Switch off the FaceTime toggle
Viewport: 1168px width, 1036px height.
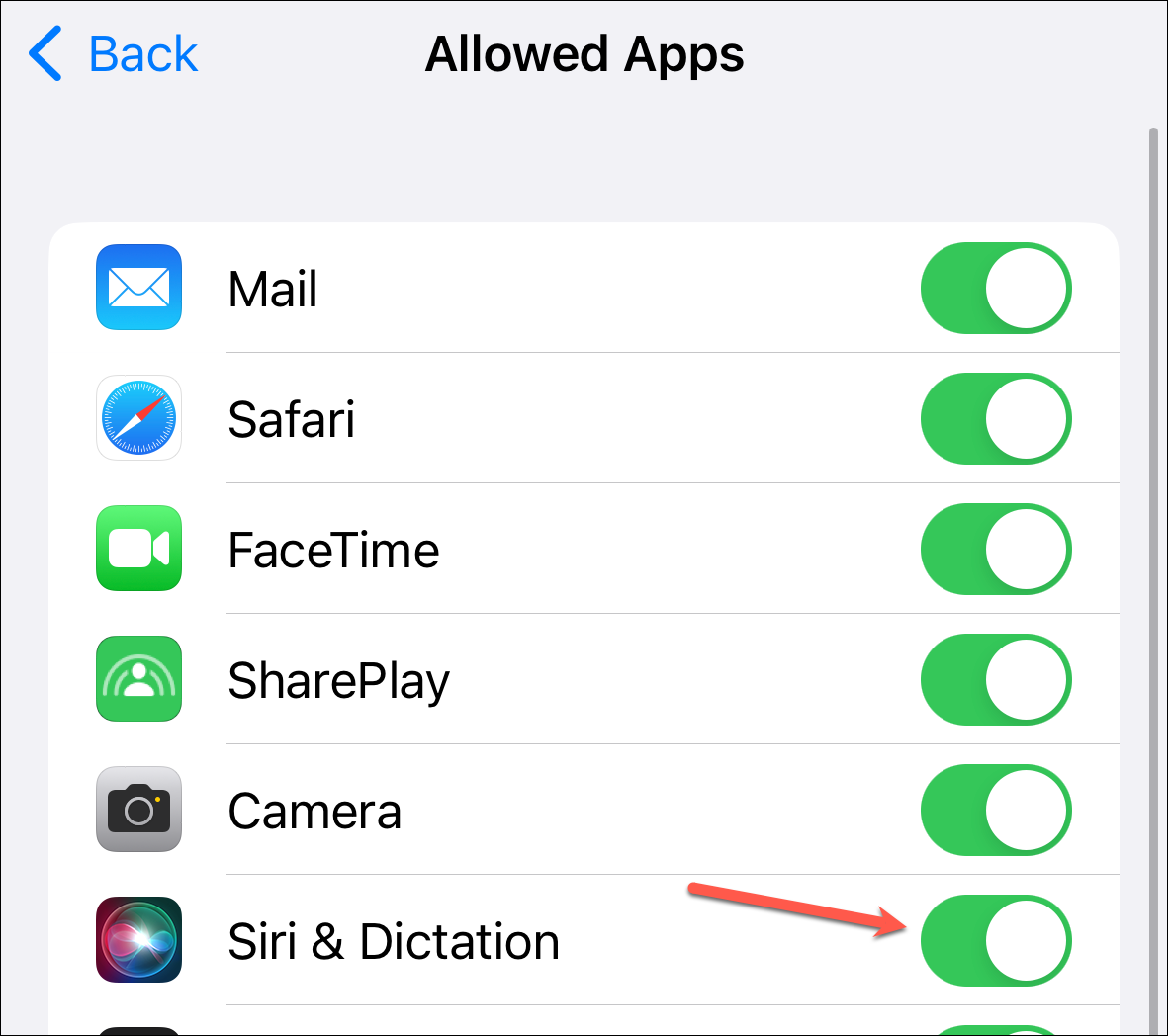[996, 550]
